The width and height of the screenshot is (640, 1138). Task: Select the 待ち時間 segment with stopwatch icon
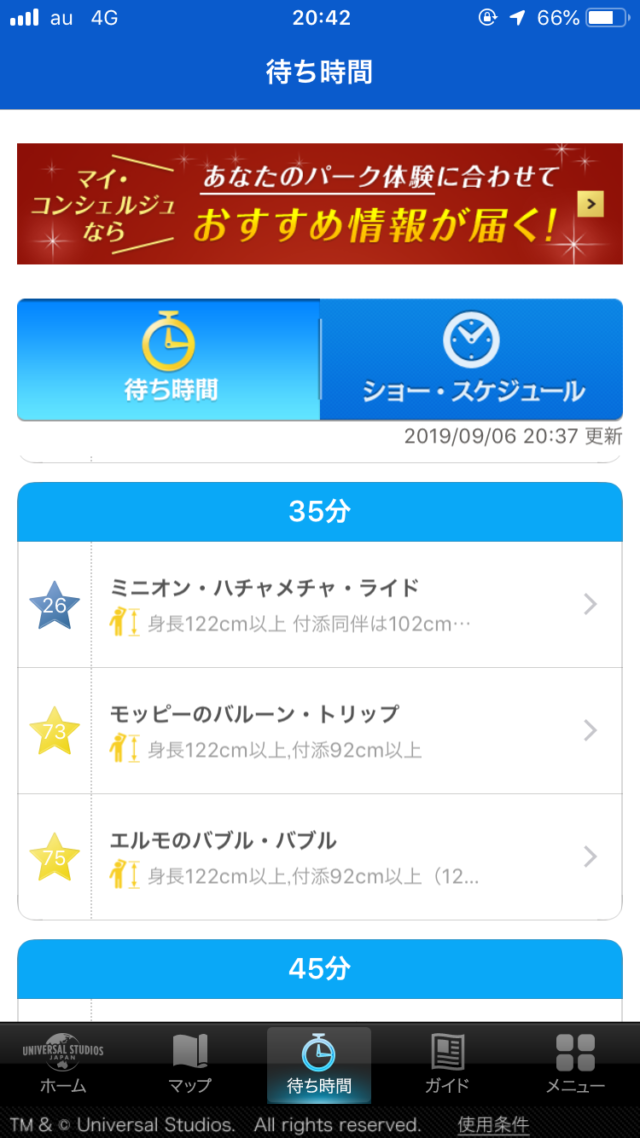(168, 359)
